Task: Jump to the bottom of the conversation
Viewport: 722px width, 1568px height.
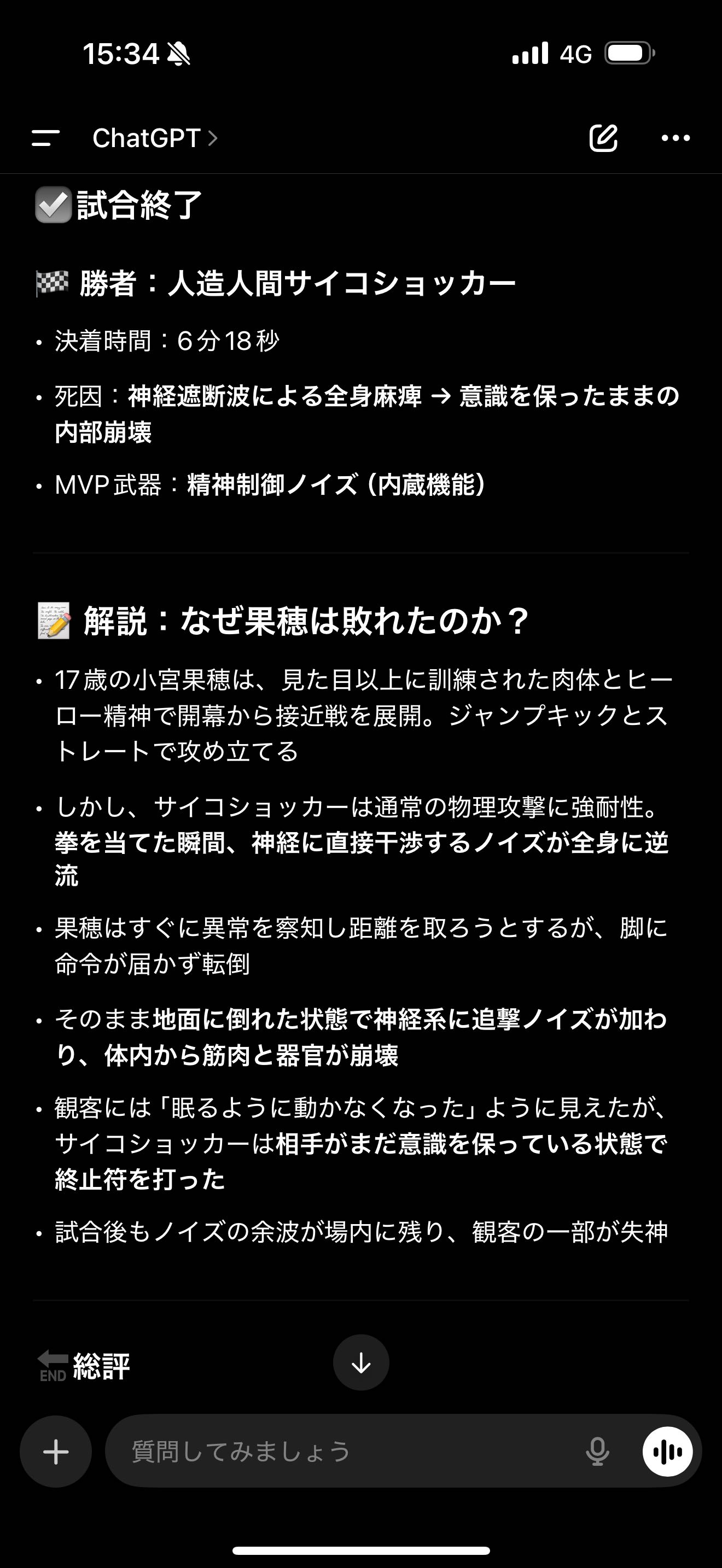Action: click(361, 1362)
